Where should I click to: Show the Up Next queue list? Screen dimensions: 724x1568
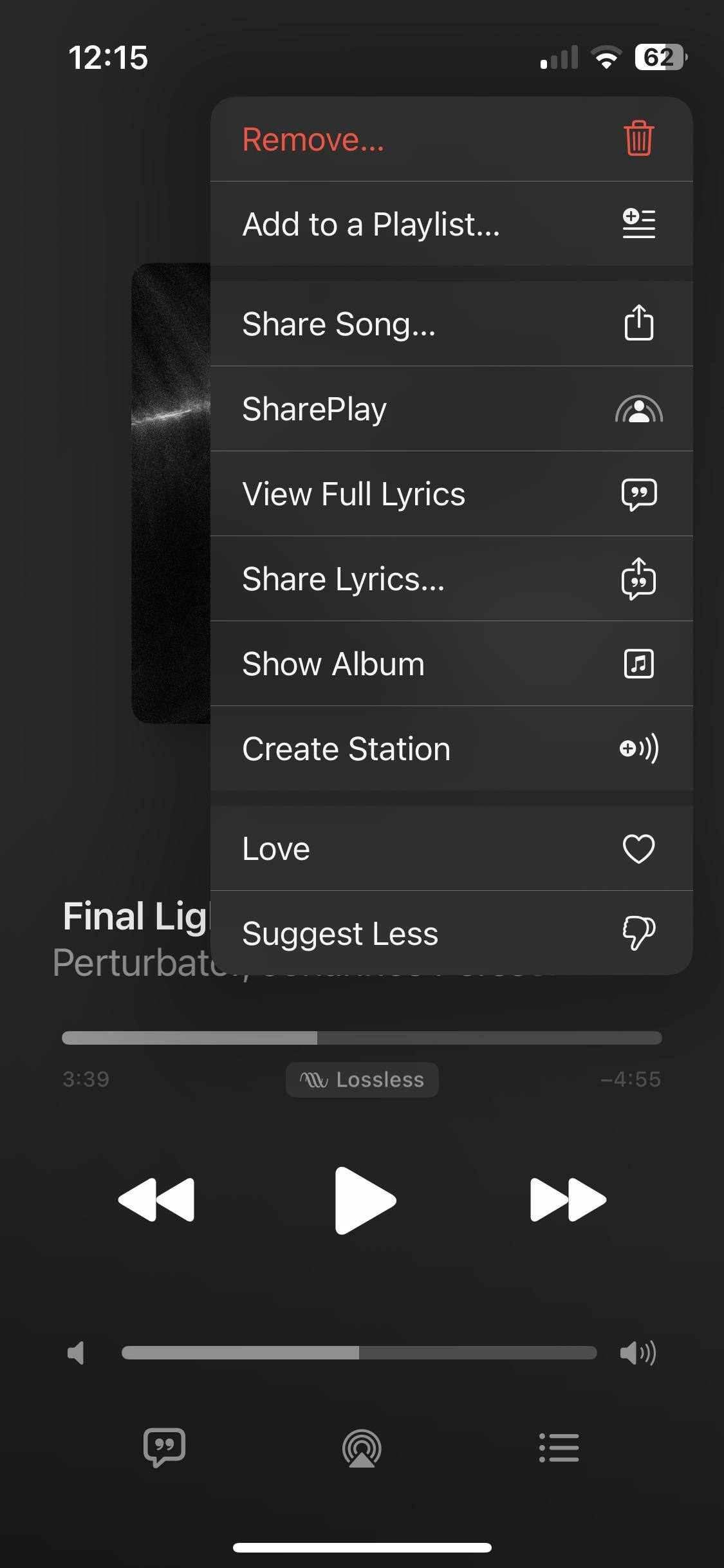[x=559, y=1448]
